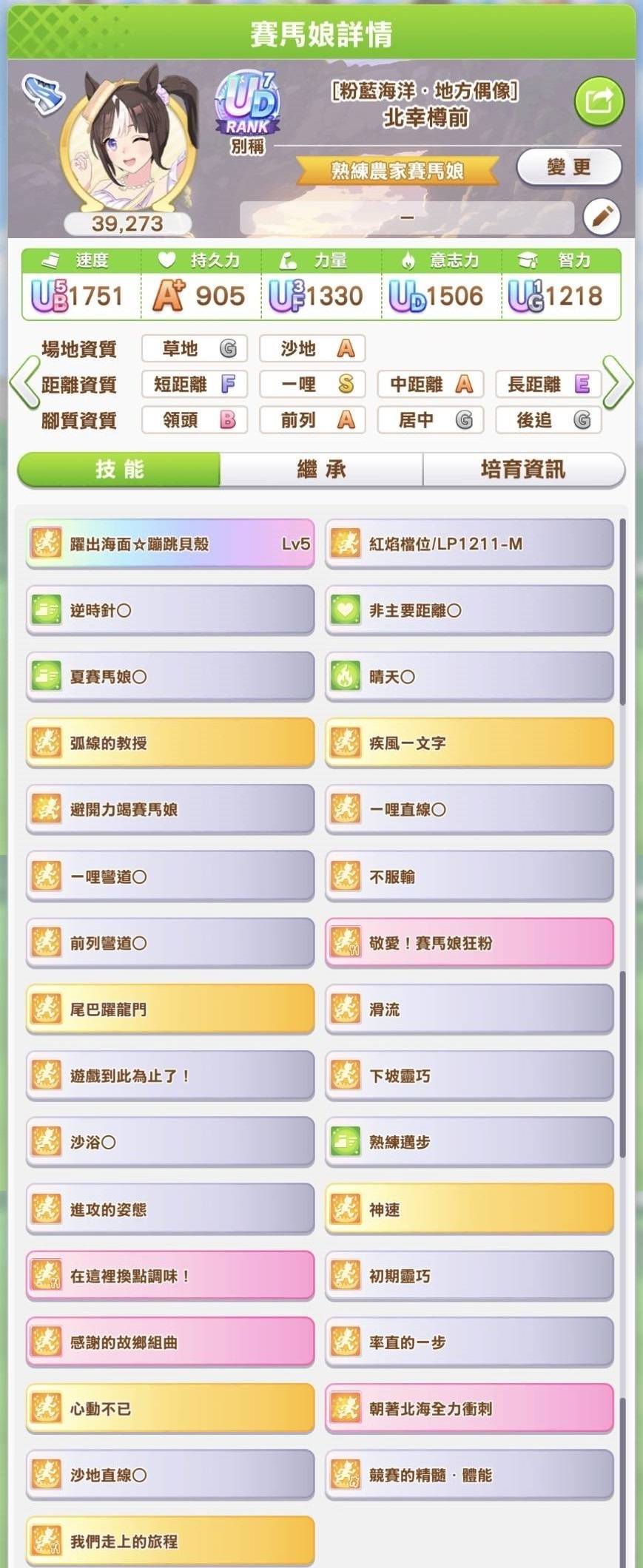Open skill 尾巴躍龍門
Image resolution: width=643 pixels, height=1568 pixels.
pos(170,1009)
